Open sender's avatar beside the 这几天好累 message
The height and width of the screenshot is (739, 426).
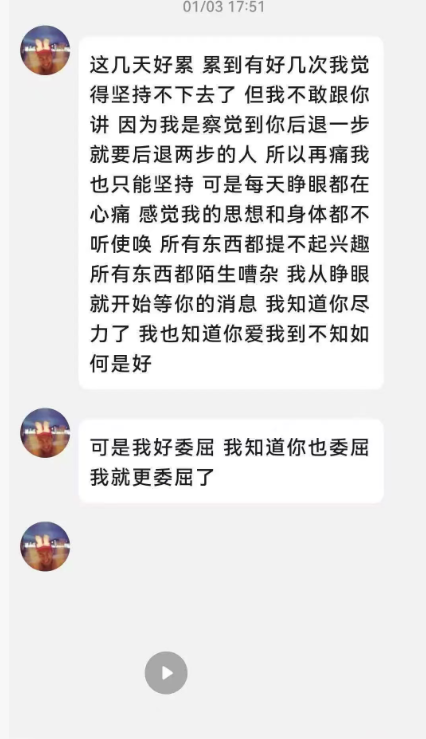pyautogui.click(x=45, y=50)
